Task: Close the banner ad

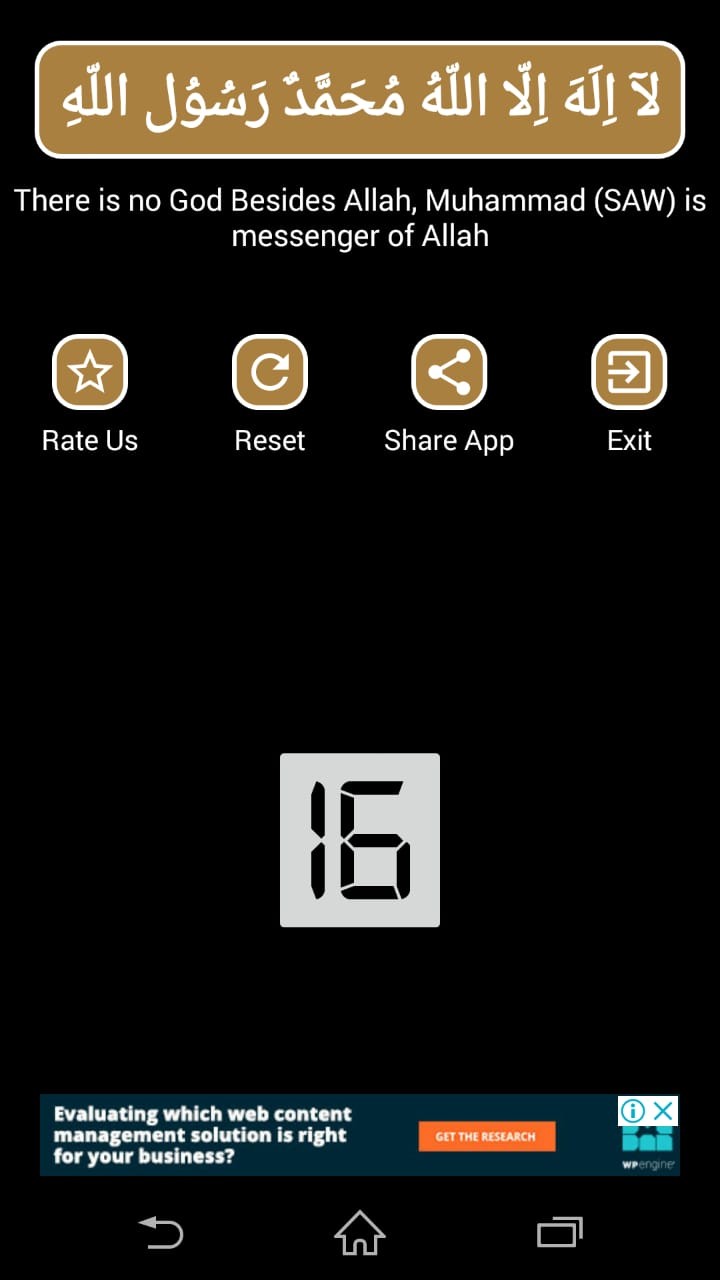Action: click(664, 1111)
